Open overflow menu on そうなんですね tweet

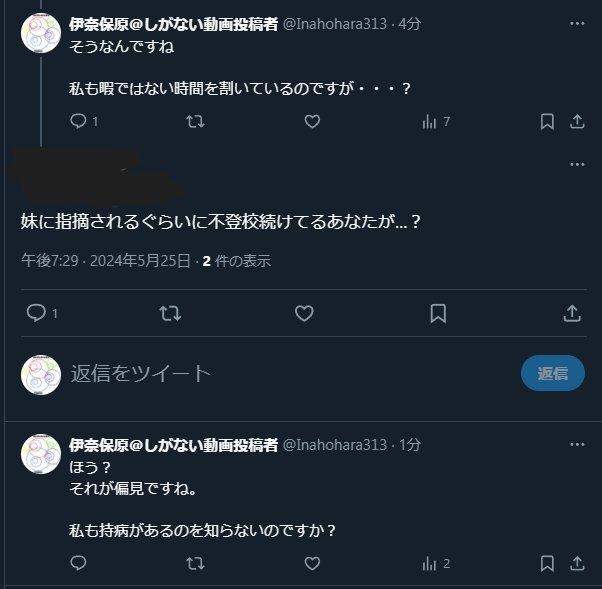tap(577, 22)
